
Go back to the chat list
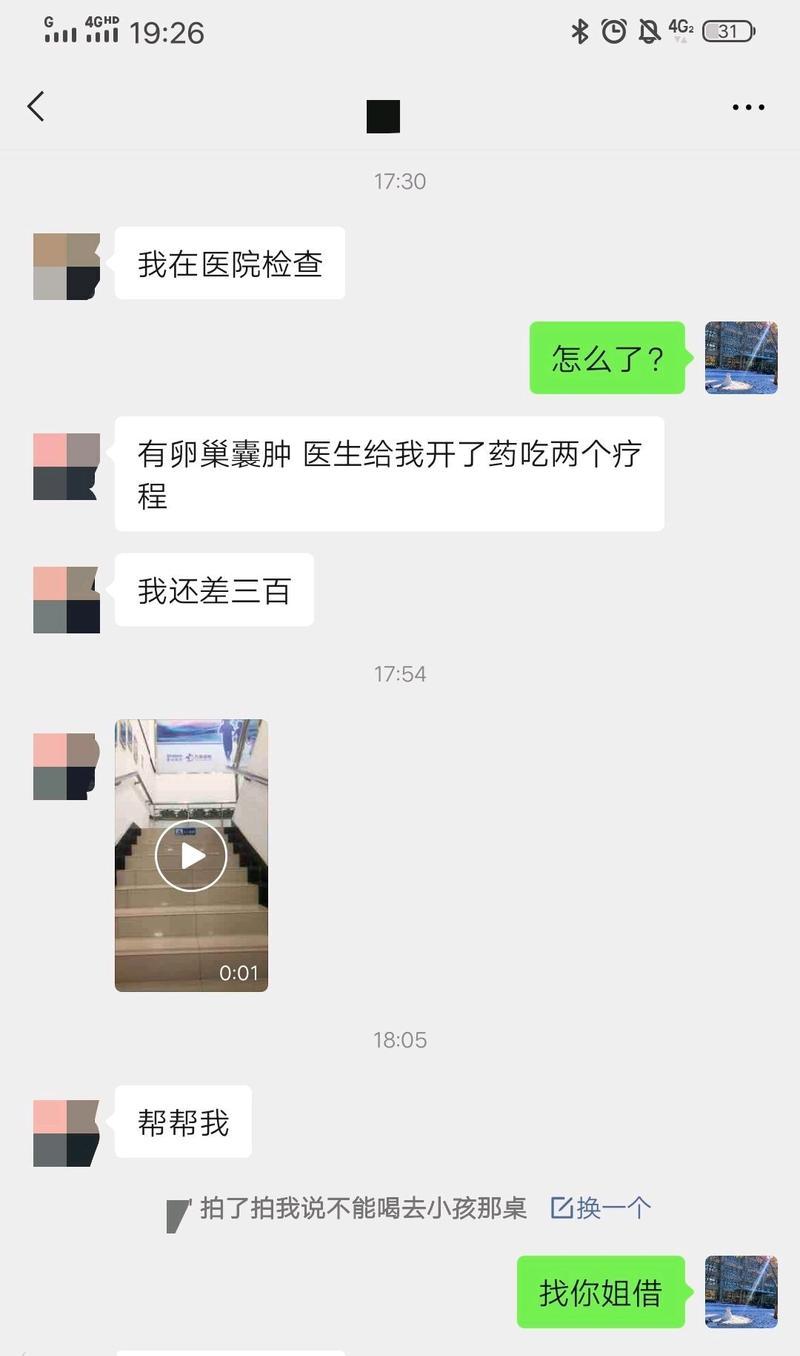[x=36, y=107]
